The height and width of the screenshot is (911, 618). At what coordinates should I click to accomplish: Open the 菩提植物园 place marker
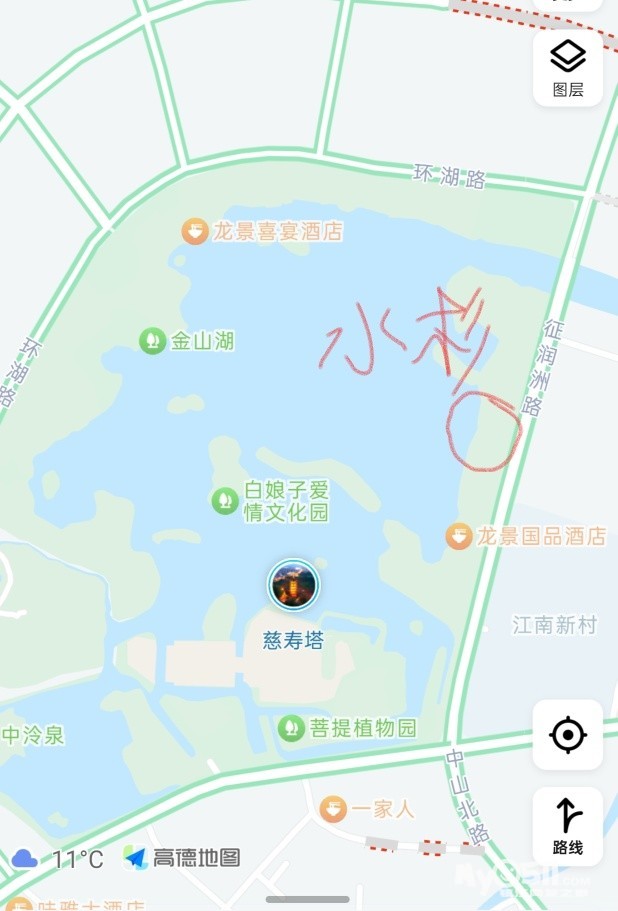tap(291, 727)
